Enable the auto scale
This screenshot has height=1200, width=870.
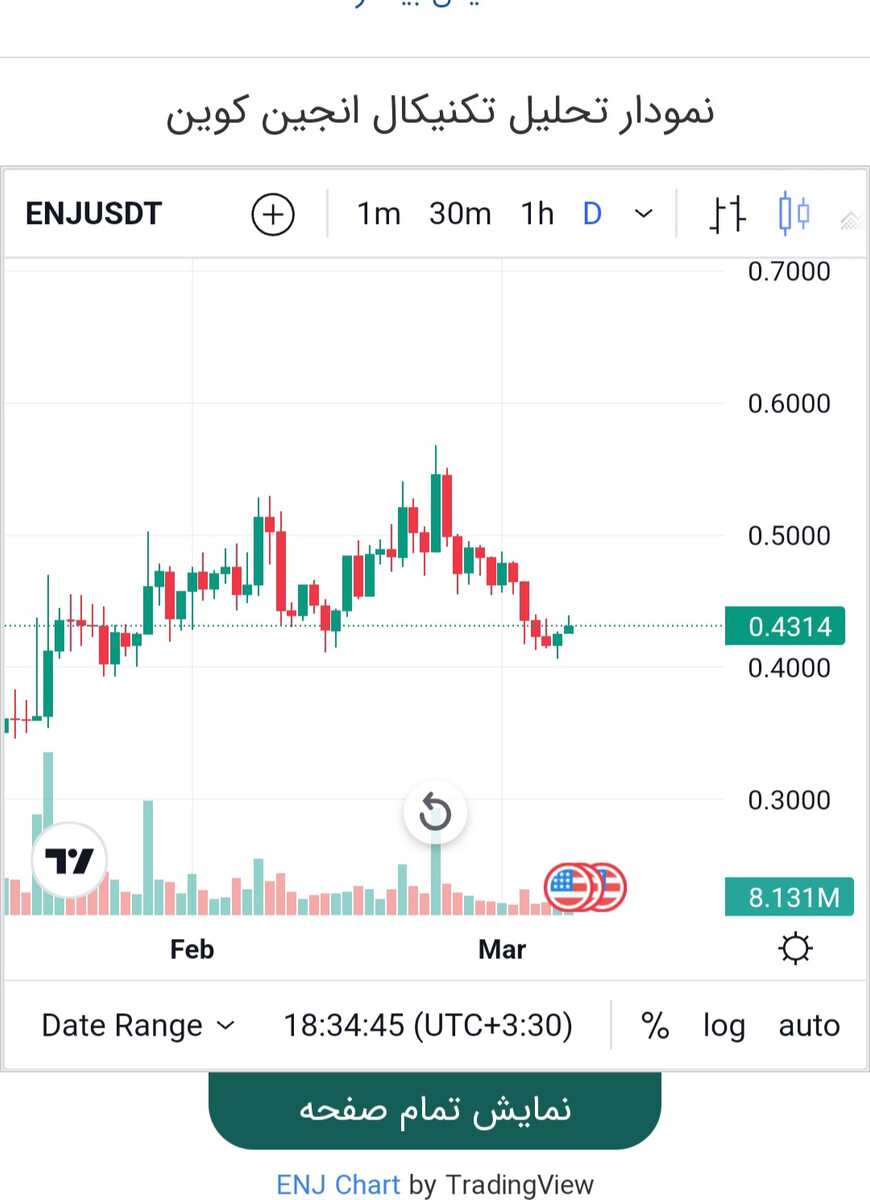[809, 1025]
